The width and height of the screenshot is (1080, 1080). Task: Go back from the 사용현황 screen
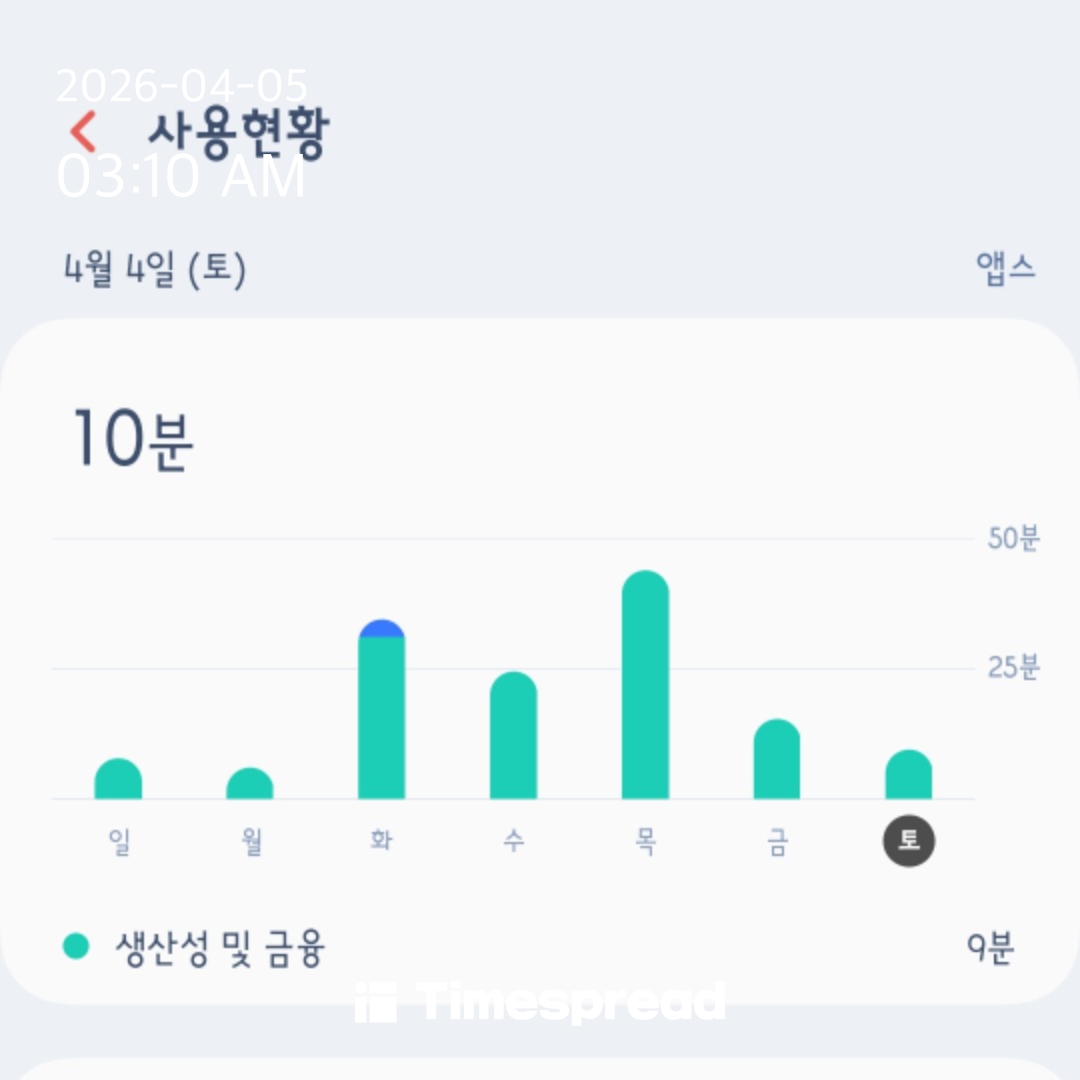84,133
